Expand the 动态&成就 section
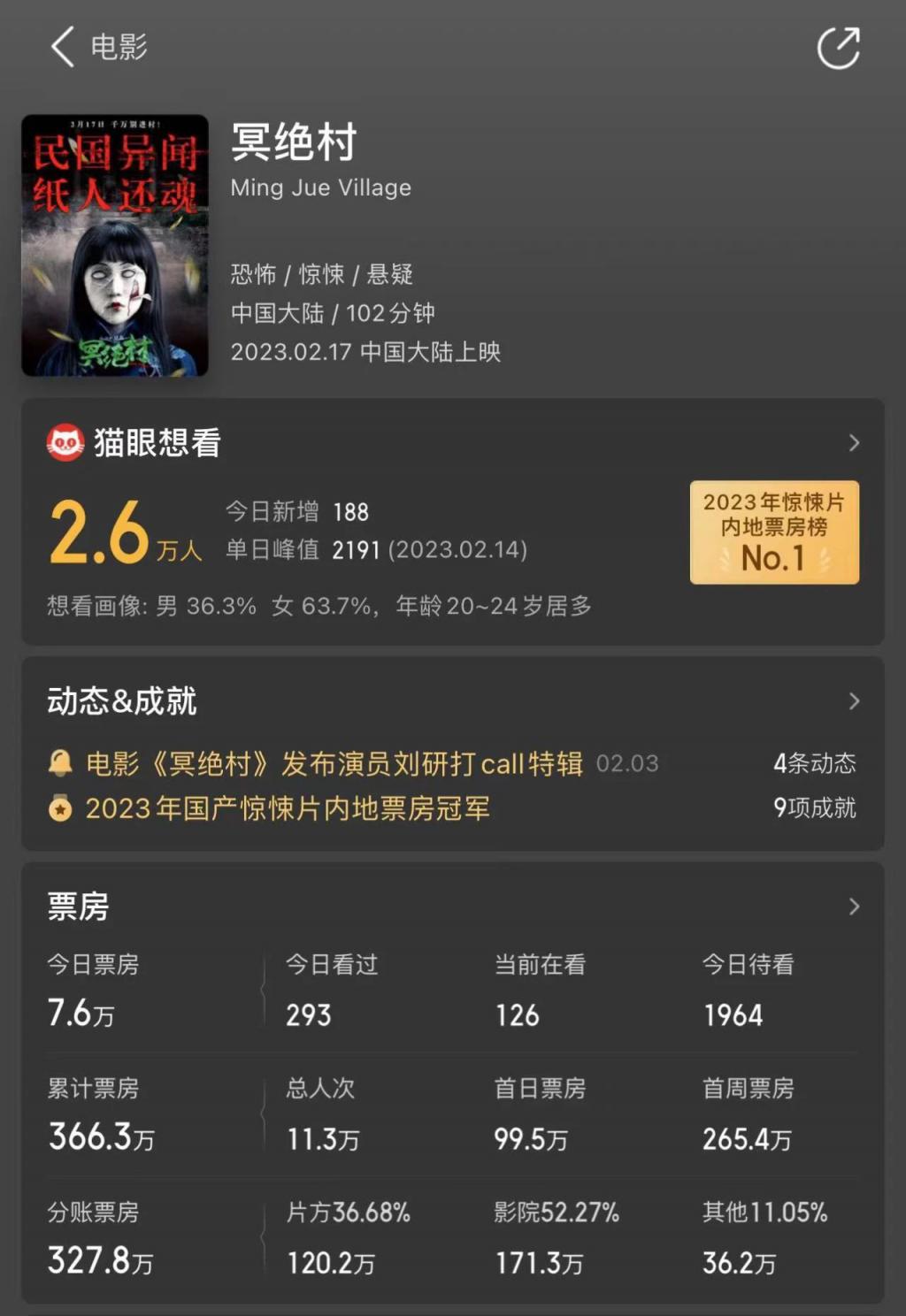The width and height of the screenshot is (906, 1316). [853, 701]
